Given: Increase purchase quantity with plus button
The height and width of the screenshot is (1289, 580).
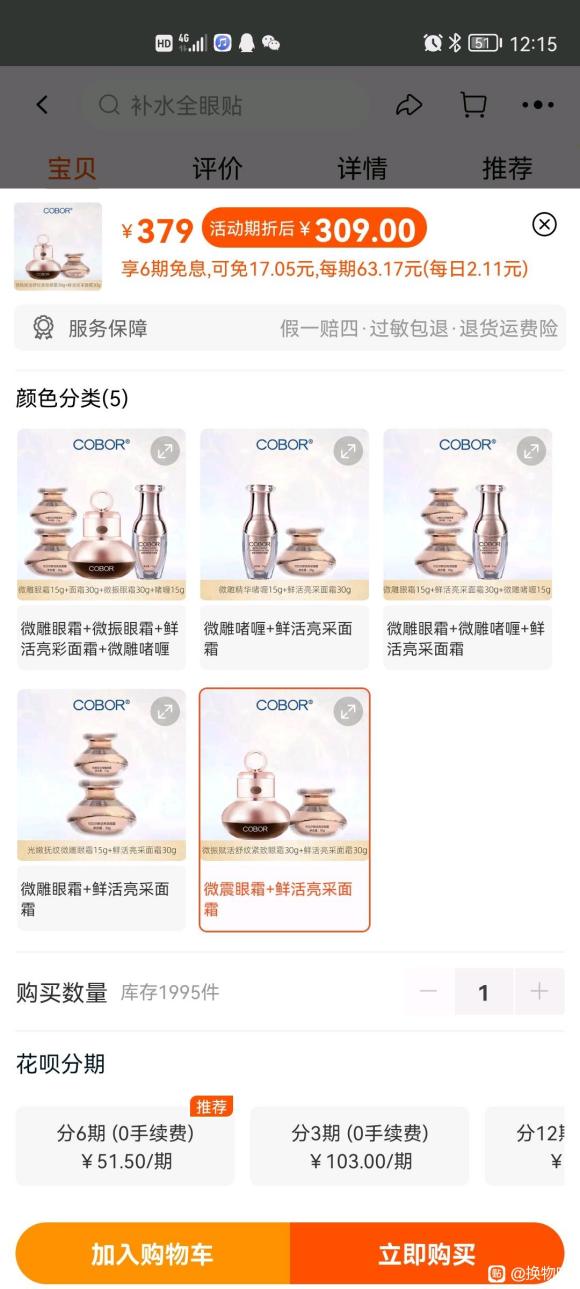Looking at the screenshot, I should [x=539, y=992].
